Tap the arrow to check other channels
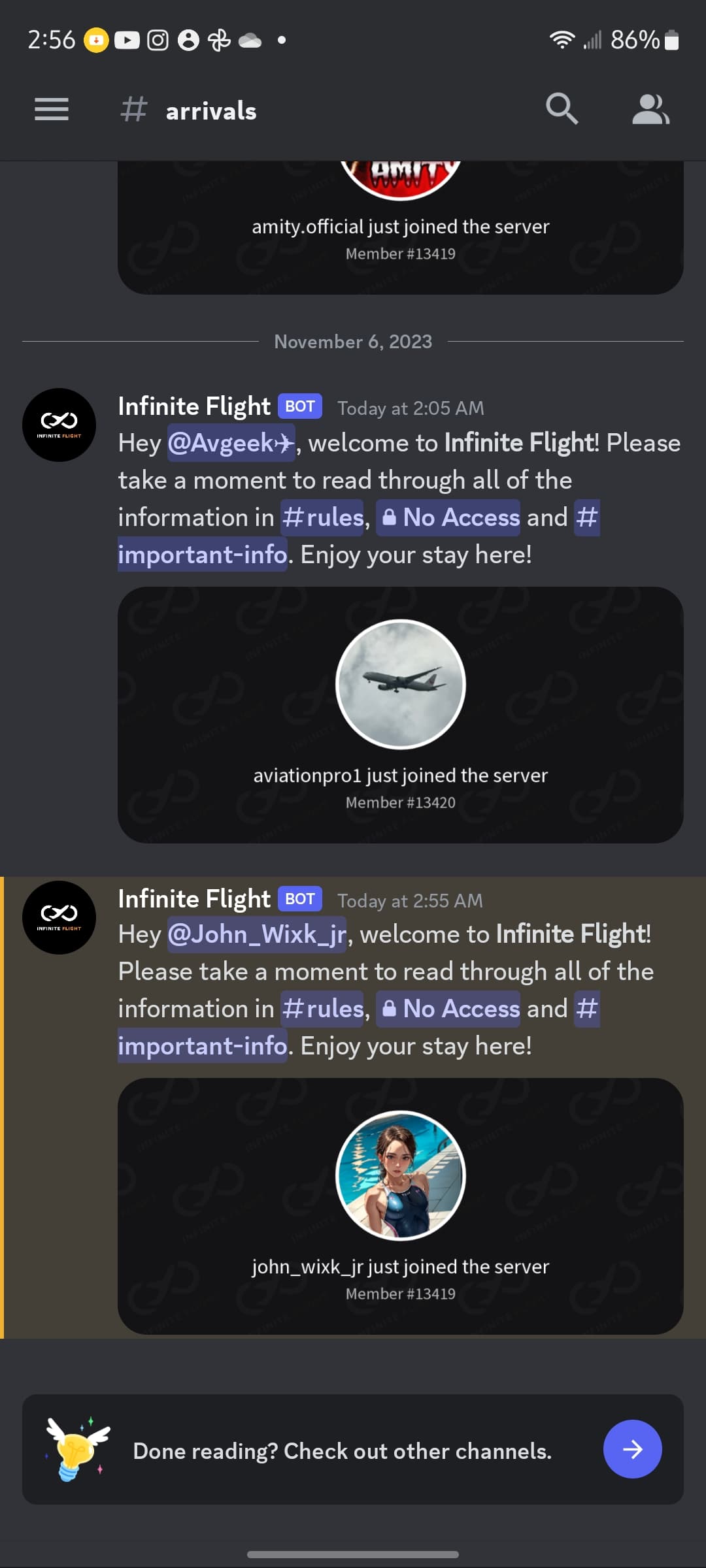Screen dimensions: 706x1568 tap(631, 1449)
